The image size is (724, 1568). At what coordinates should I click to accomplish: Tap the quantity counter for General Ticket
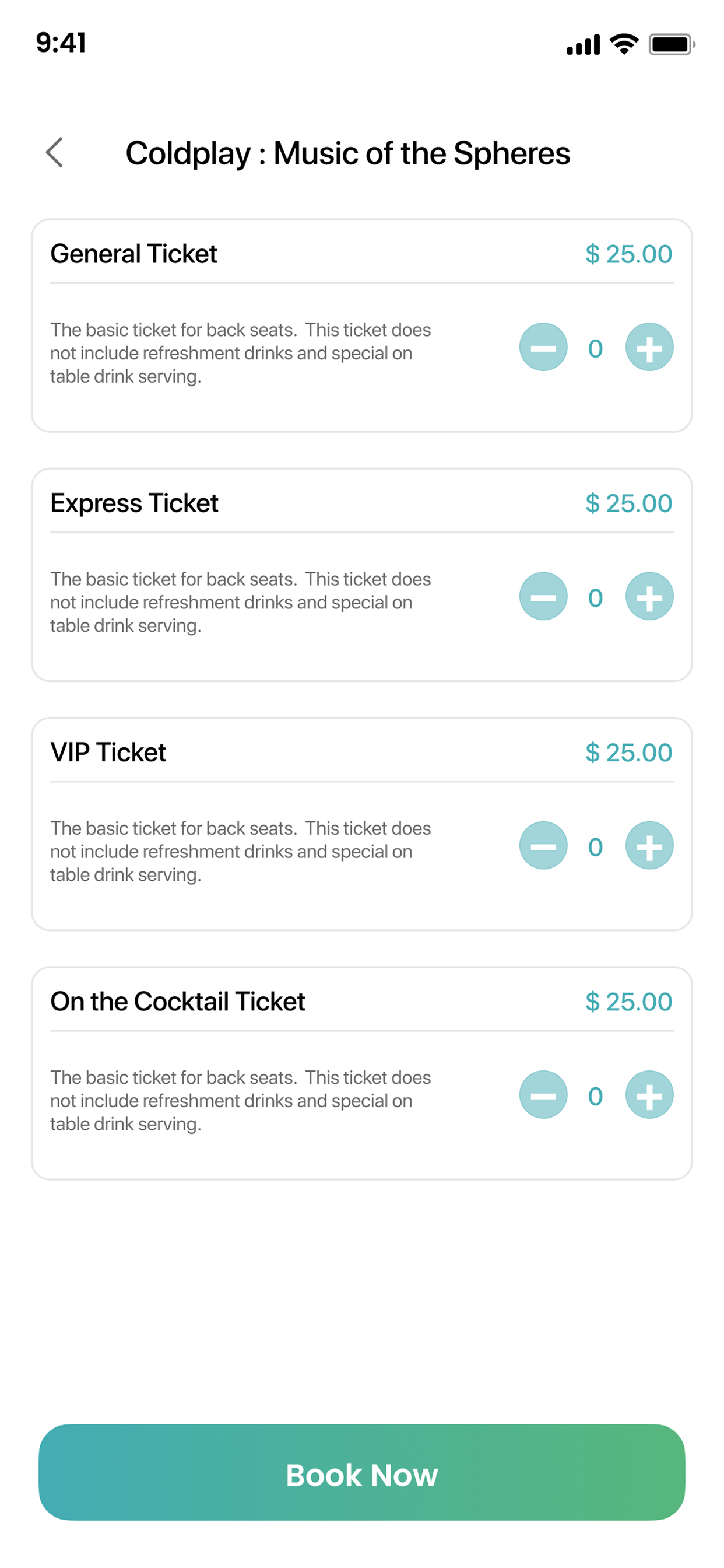click(x=596, y=347)
